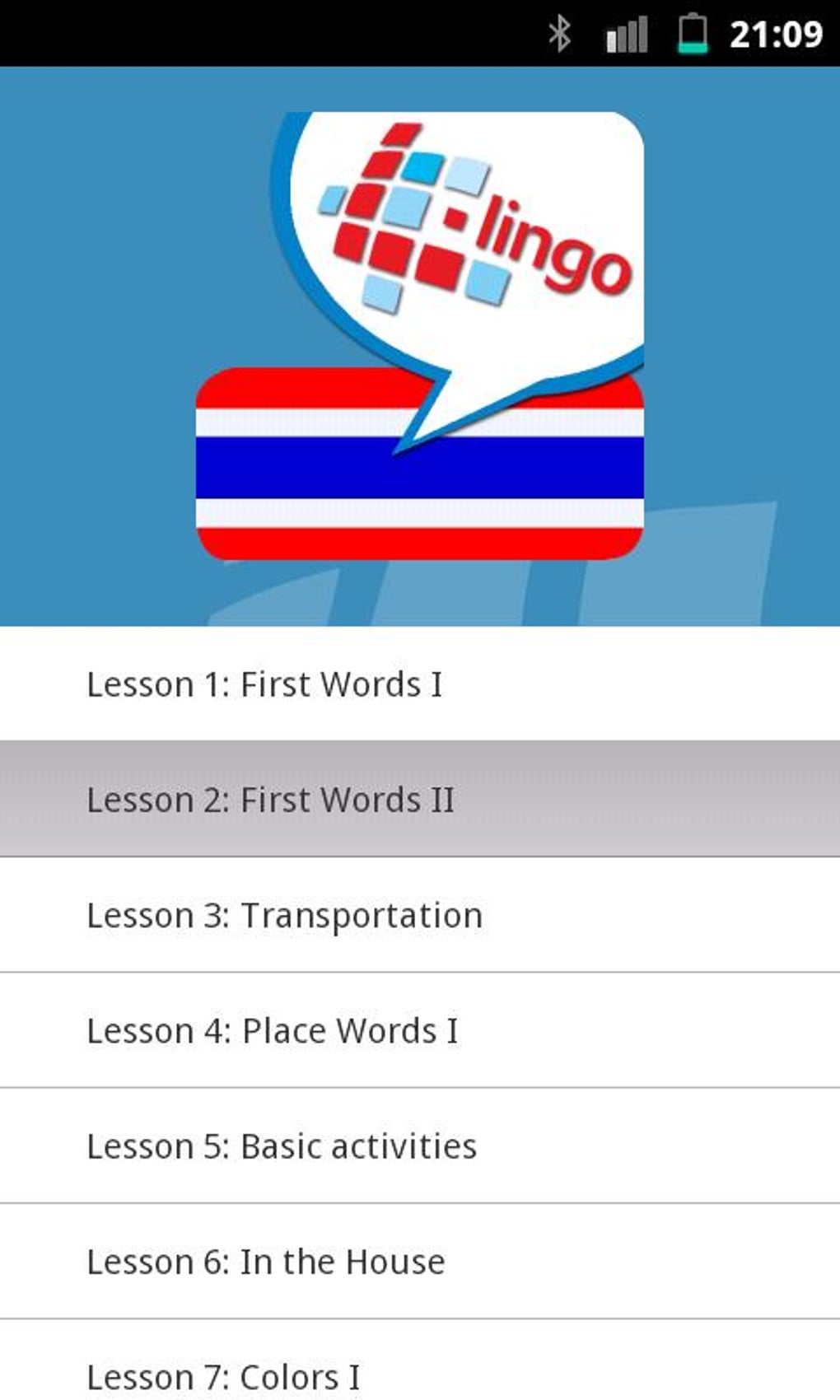The height and width of the screenshot is (1400, 840).
Task: Select Lesson 5: Basic activities
Action: [420, 1146]
